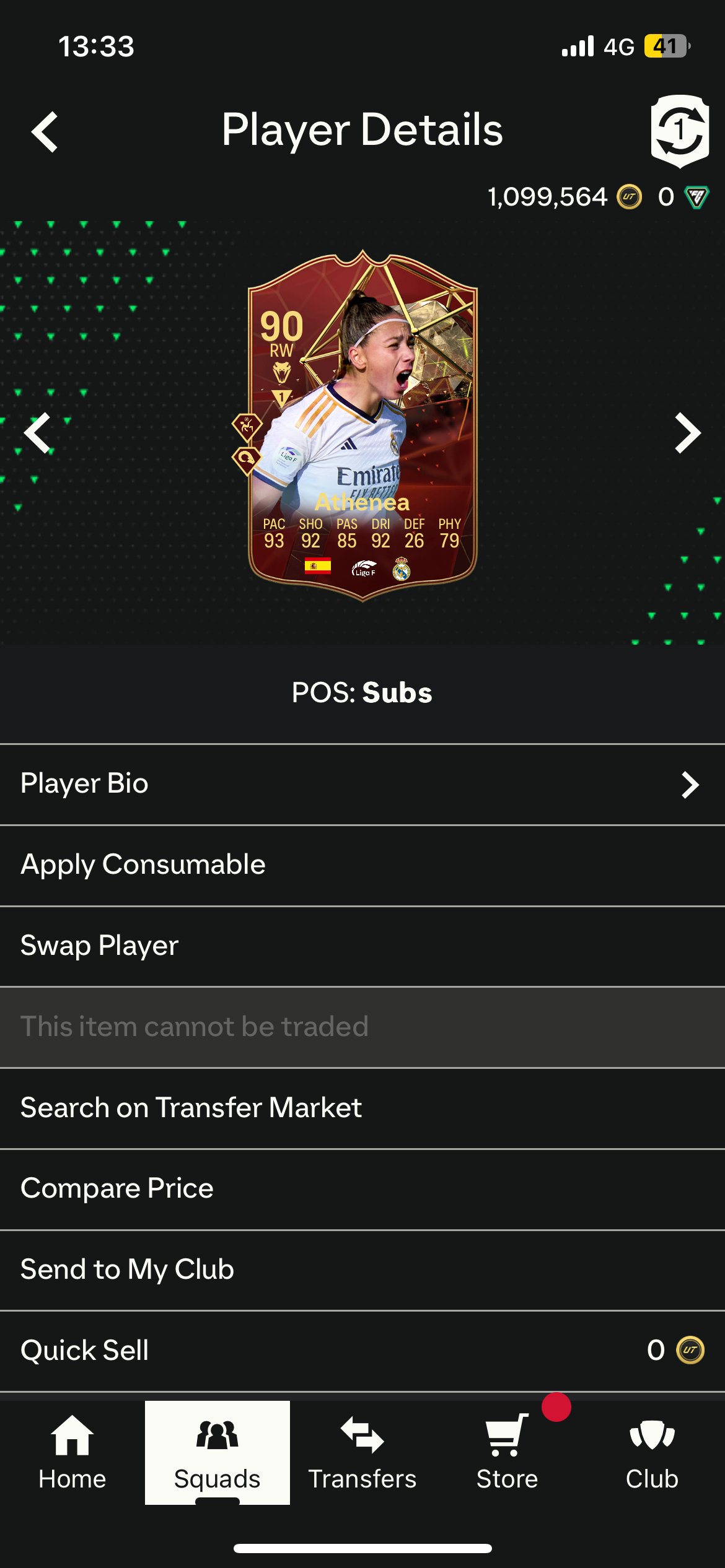Open the Store tab

pos(507,1453)
